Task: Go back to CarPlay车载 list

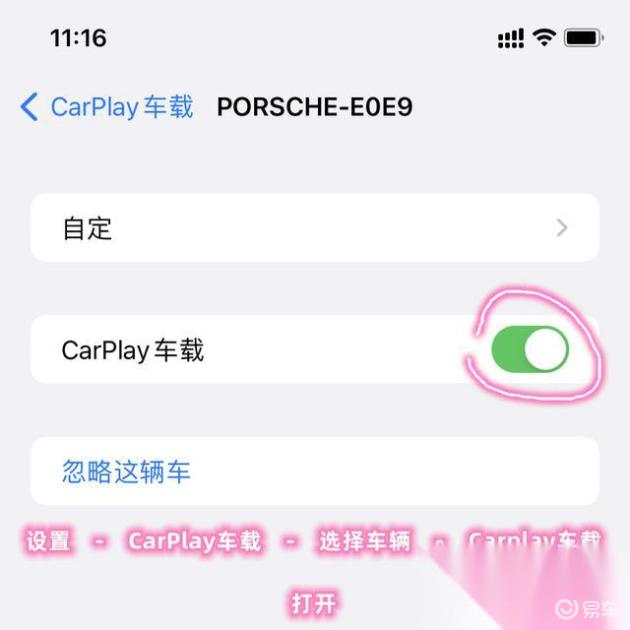Action: [106, 107]
